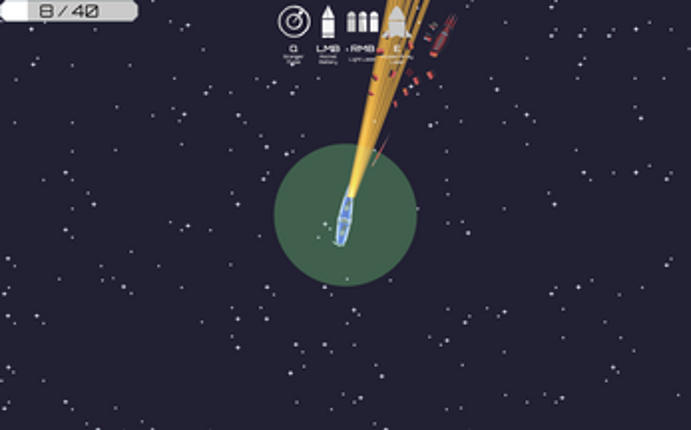Launch the large missile ability labeled E
The height and width of the screenshot is (430, 691).
pos(397,21)
